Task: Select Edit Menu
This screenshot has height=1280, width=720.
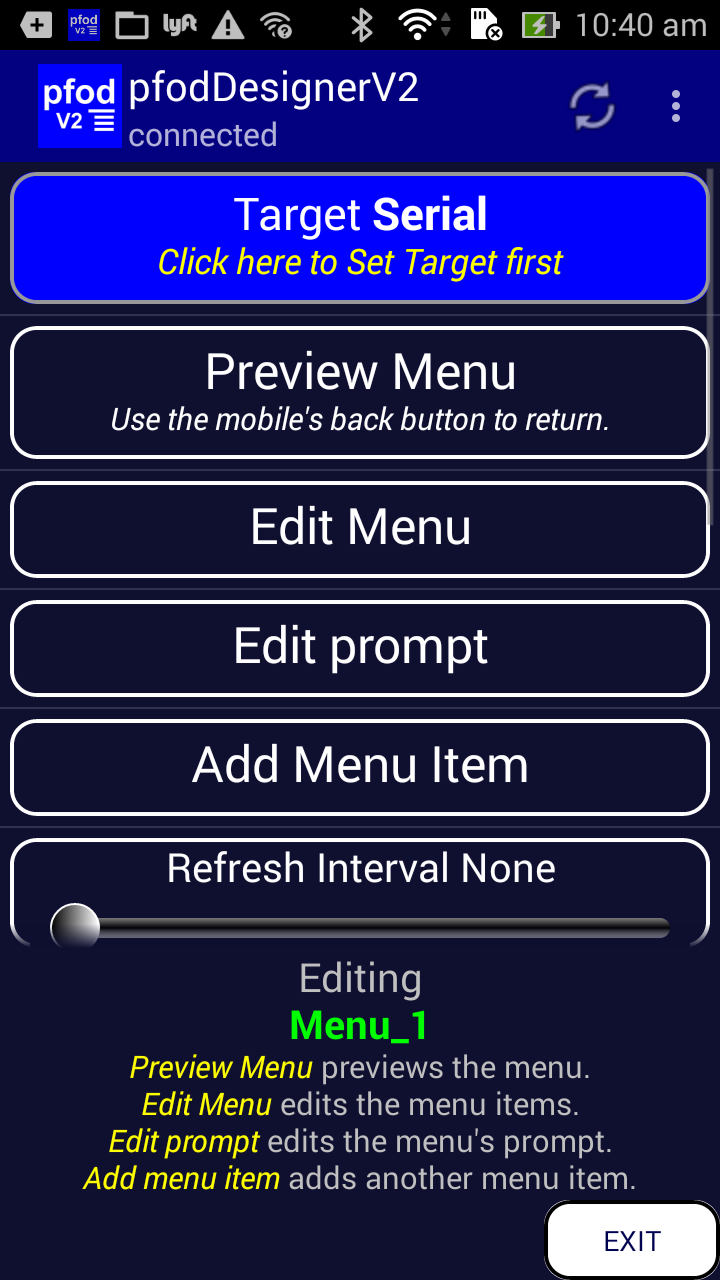Action: 360,529
